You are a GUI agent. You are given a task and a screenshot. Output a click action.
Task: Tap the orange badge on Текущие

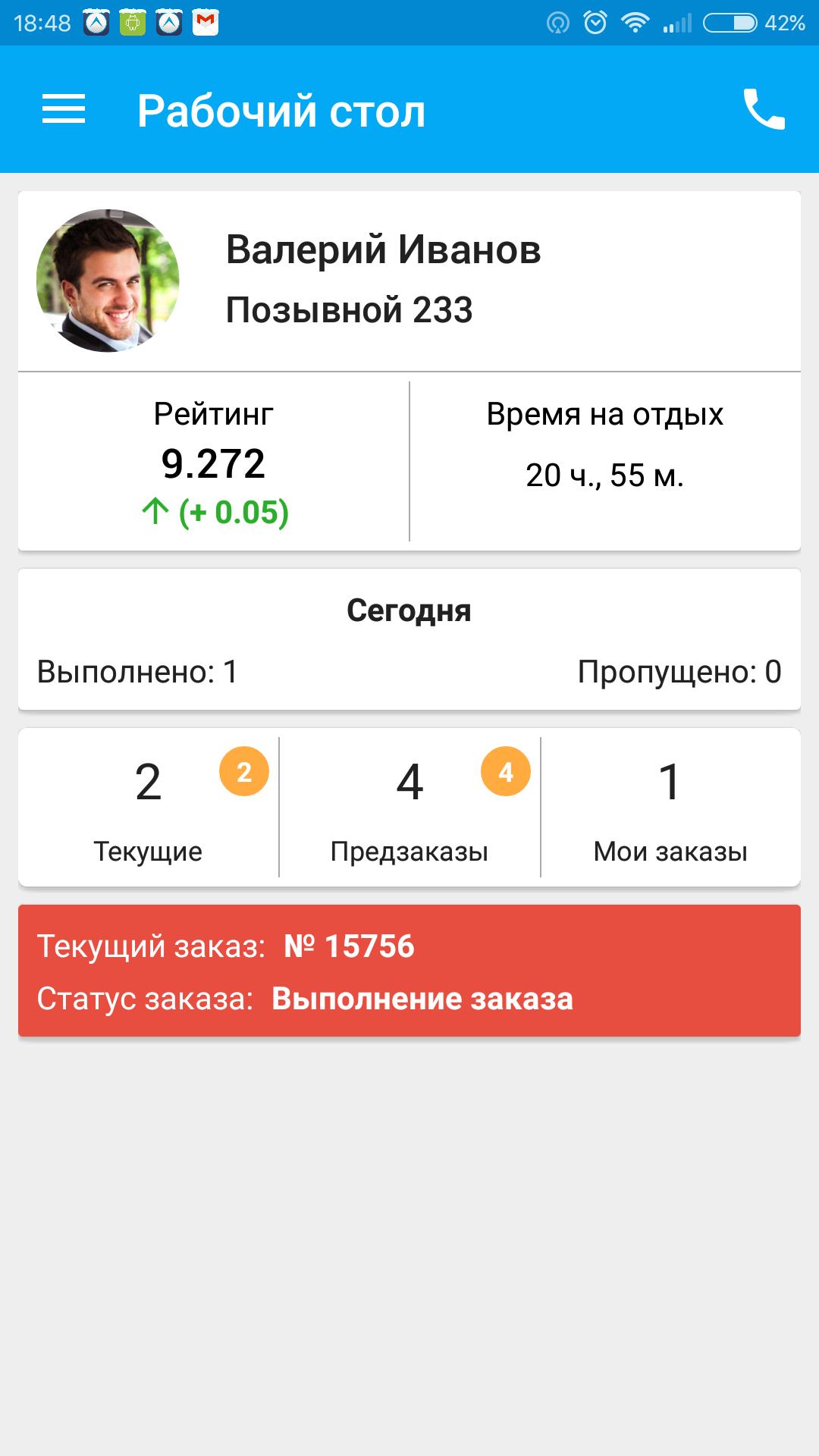click(x=244, y=773)
